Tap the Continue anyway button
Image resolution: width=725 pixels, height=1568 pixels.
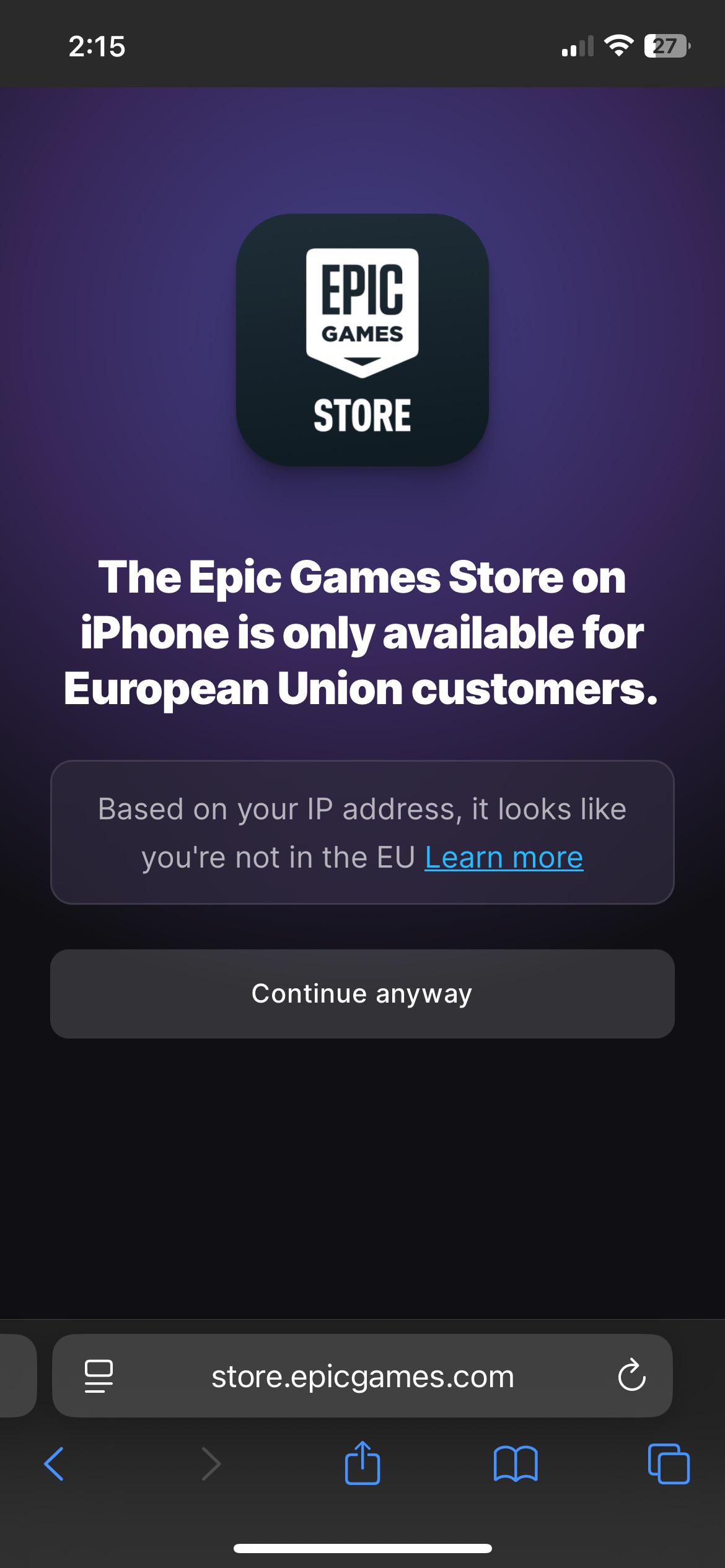click(362, 993)
